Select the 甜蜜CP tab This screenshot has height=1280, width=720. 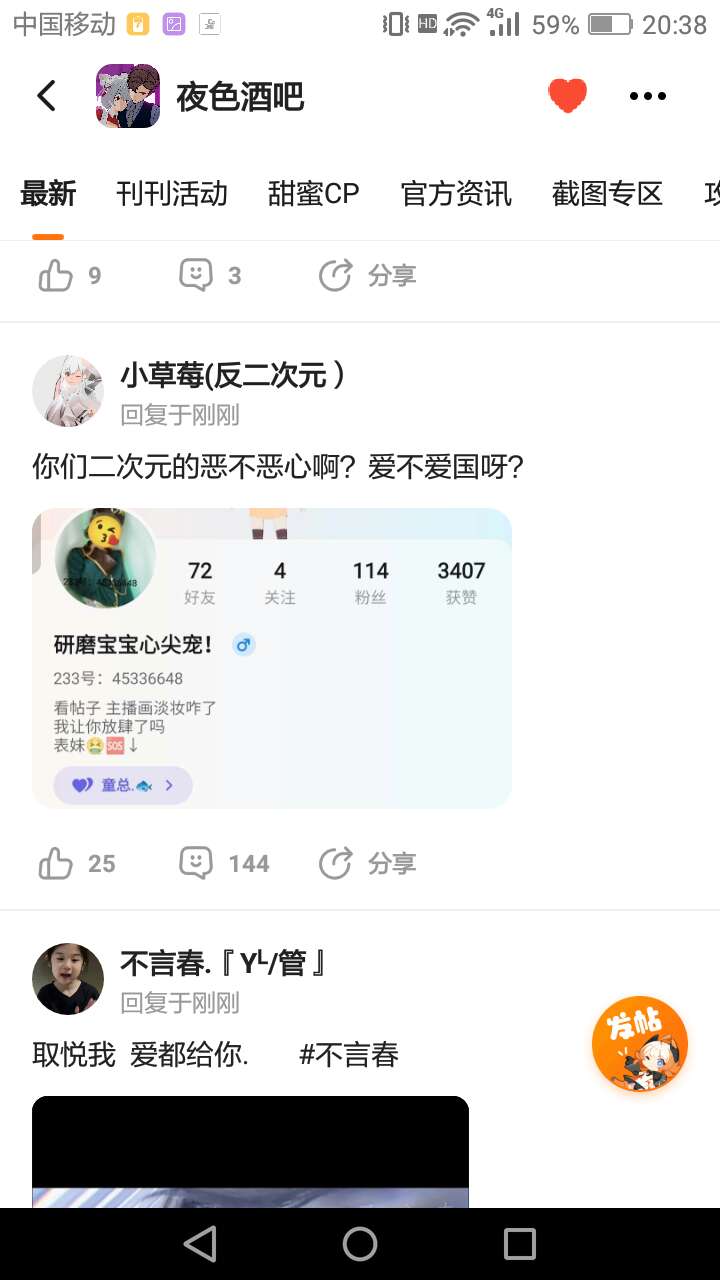point(313,194)
